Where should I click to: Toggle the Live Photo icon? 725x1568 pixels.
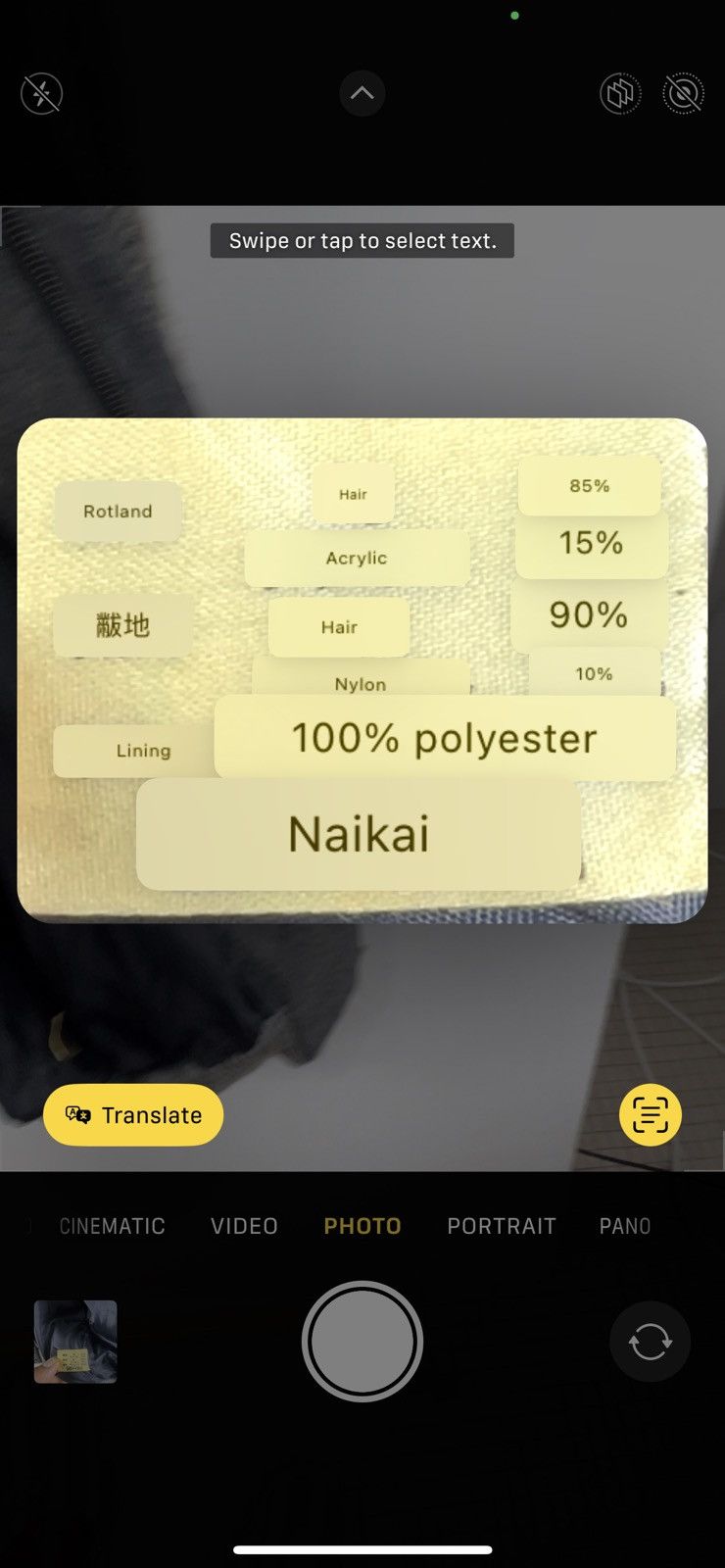click(683, 94)
